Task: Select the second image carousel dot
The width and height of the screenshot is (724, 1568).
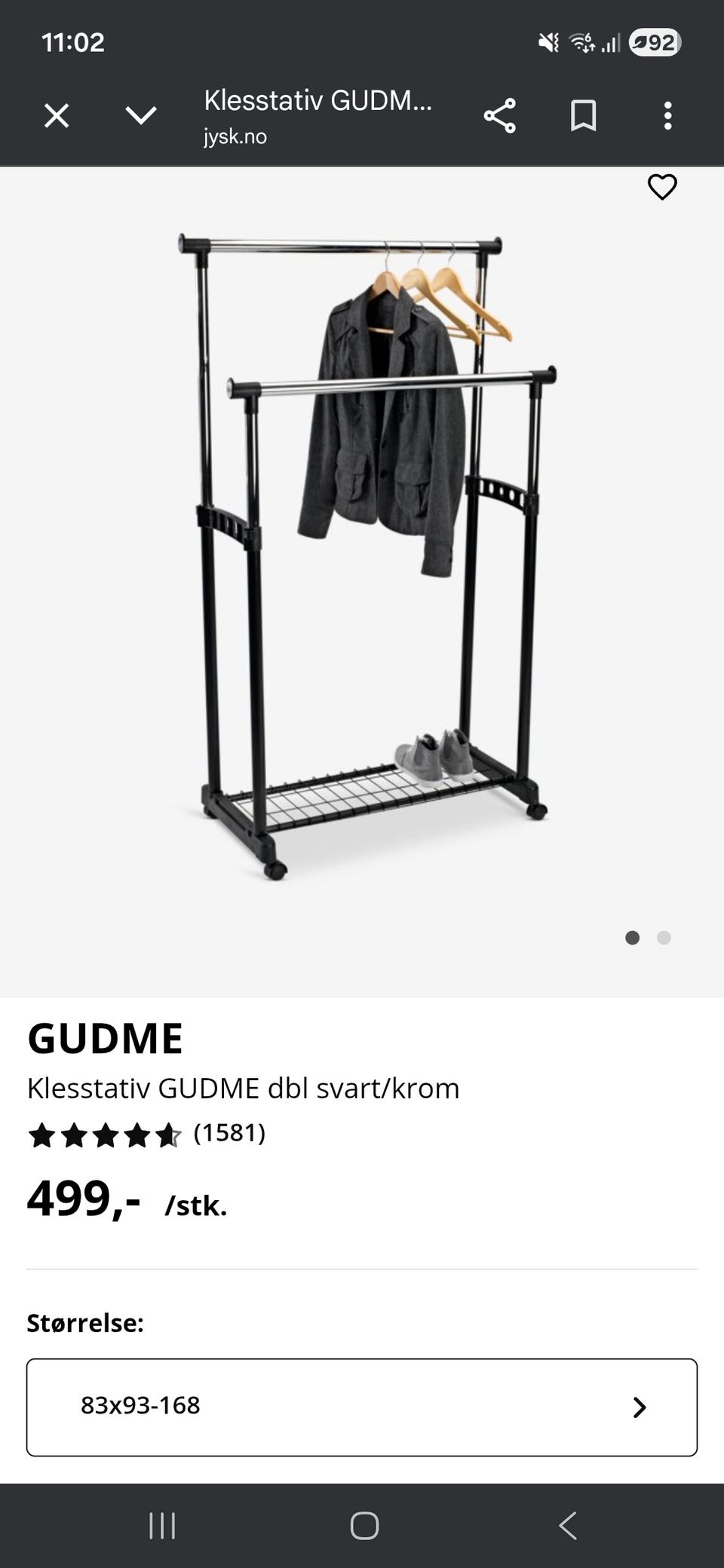Action: click(664, 939)
